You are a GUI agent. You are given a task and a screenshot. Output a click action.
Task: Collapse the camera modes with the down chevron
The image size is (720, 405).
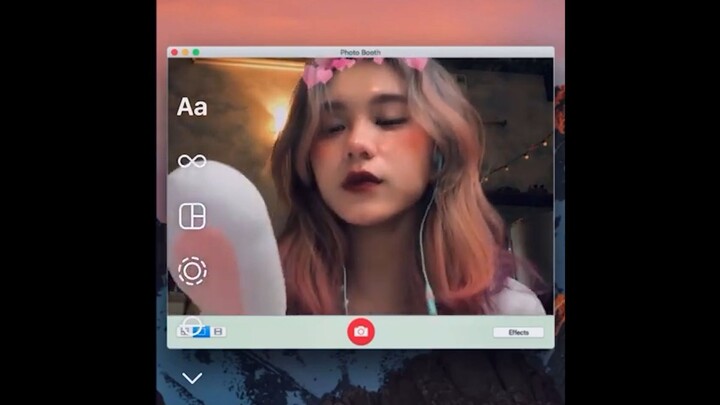tap(192, 378)
